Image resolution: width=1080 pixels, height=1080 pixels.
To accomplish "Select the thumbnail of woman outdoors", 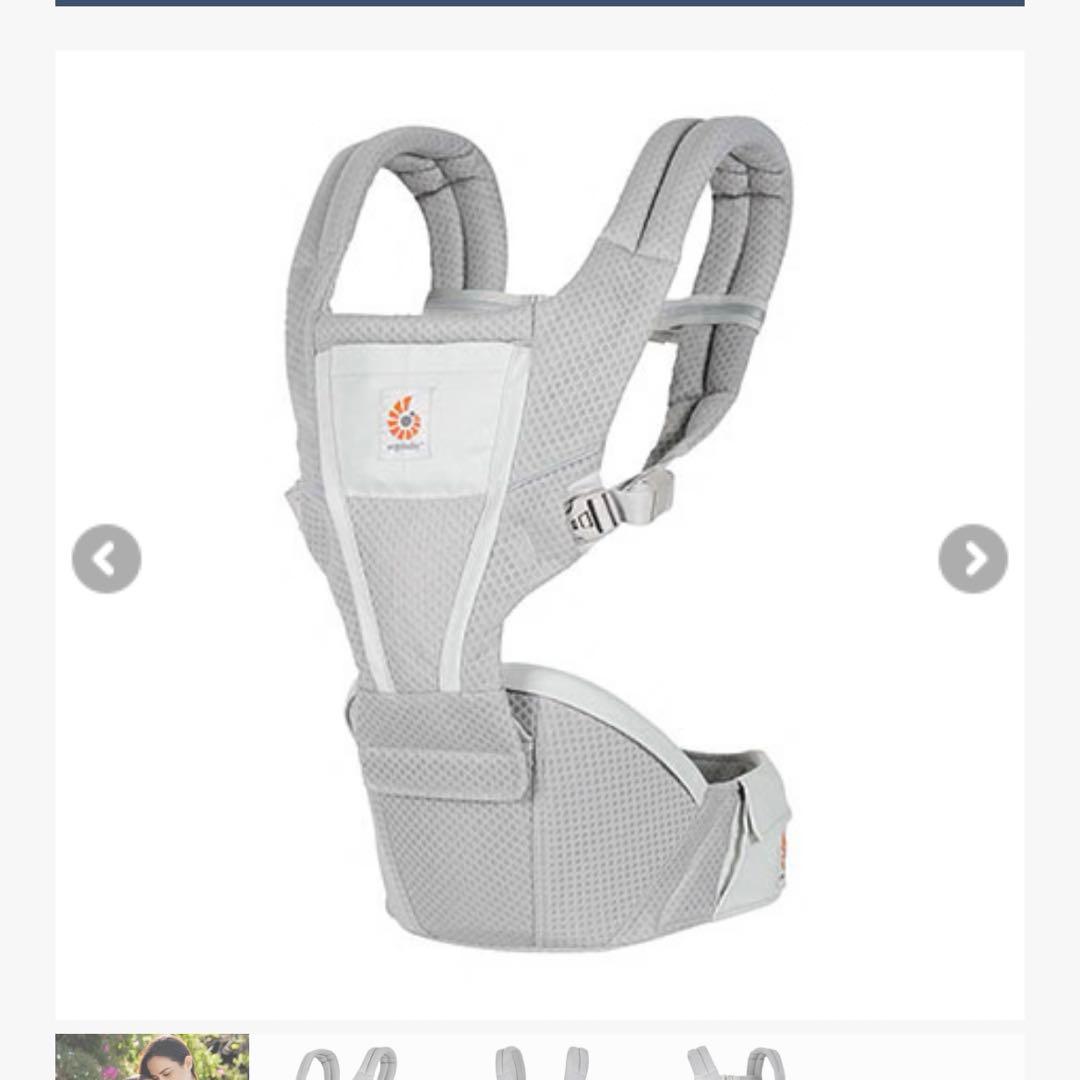I will click(152, 1058).
